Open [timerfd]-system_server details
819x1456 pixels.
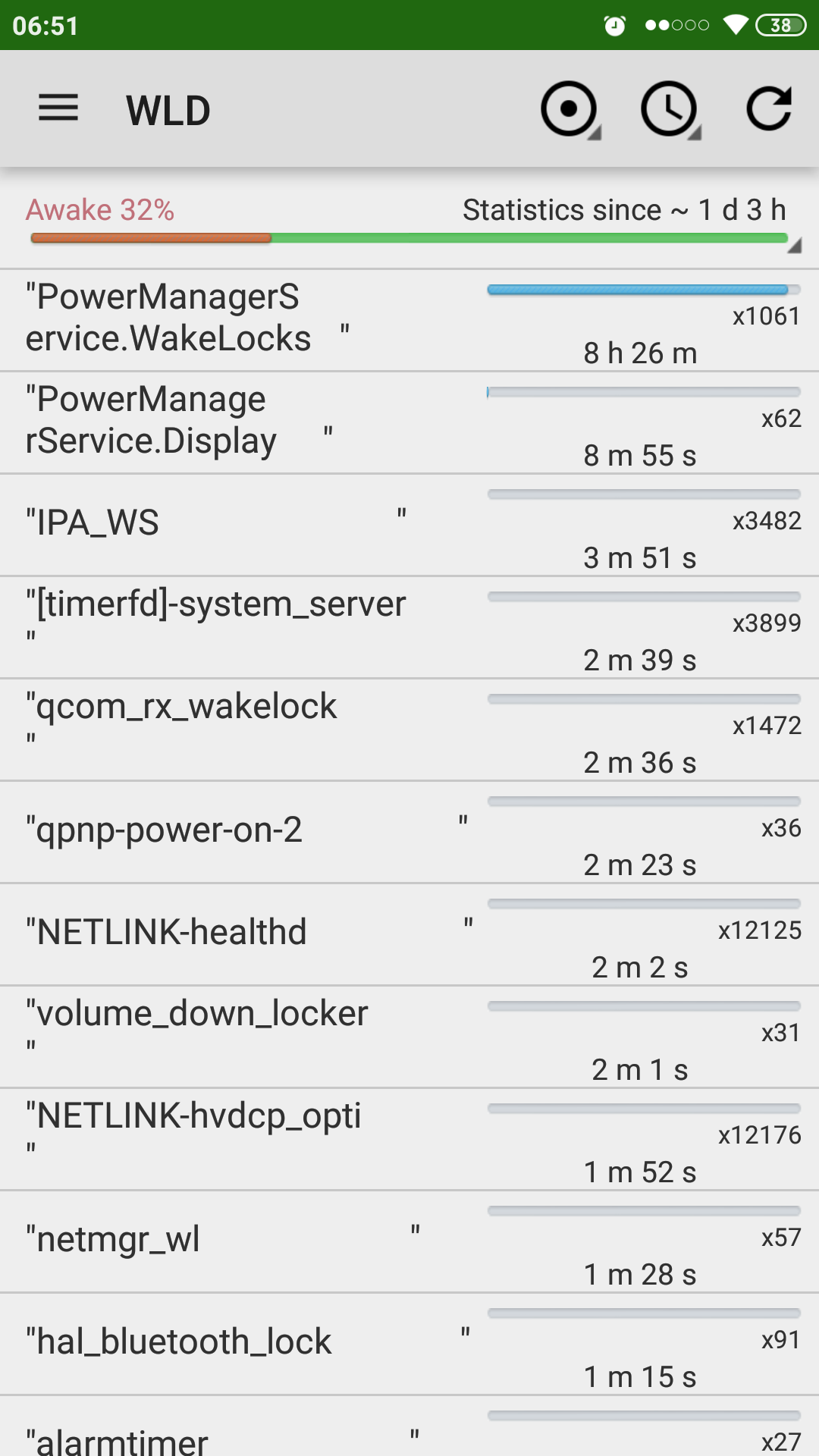coord(409,627)
